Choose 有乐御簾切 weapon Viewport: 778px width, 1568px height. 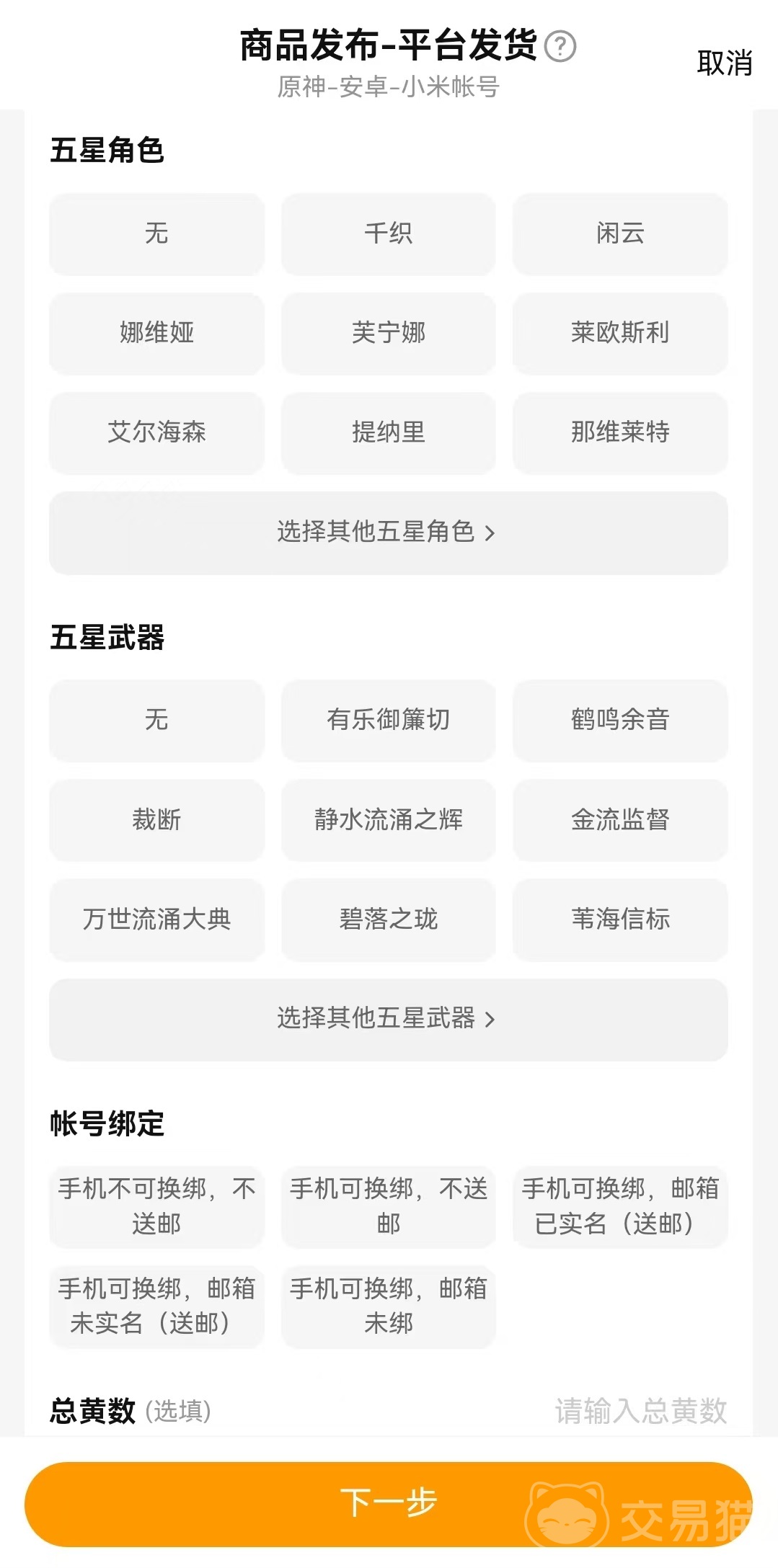click(388, 720)
